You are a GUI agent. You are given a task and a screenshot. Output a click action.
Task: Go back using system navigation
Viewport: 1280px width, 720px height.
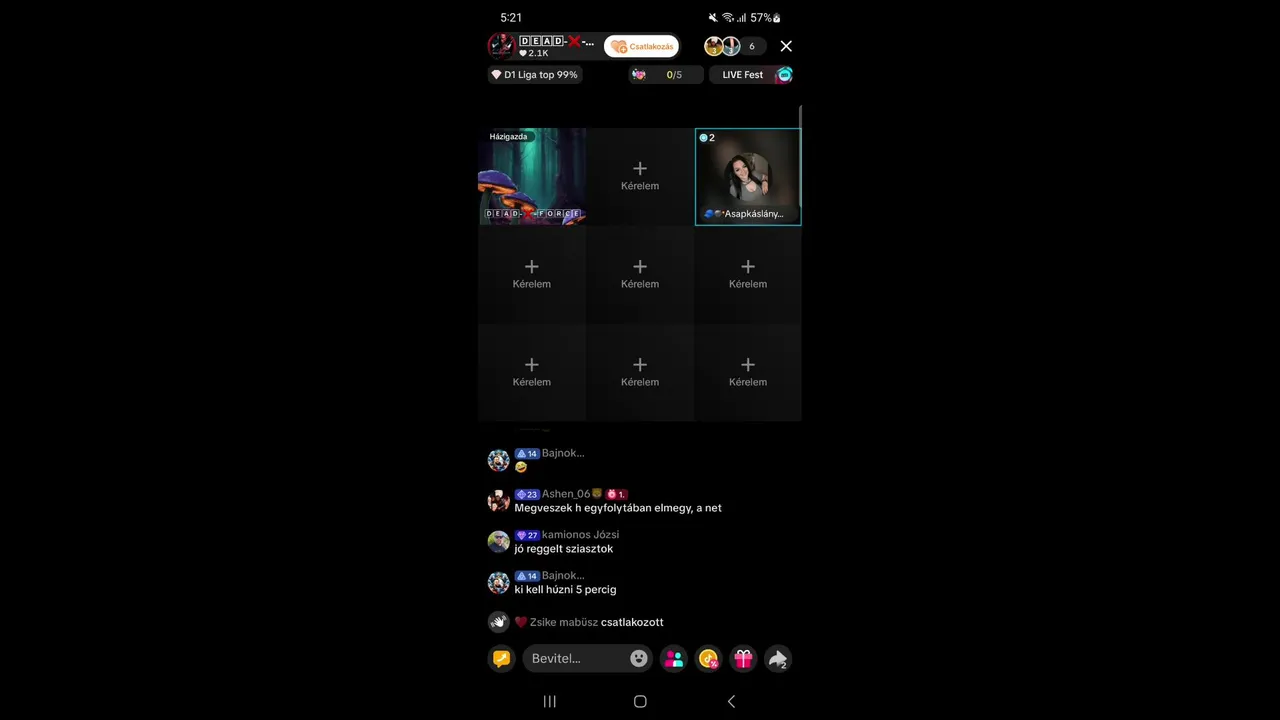731,701
